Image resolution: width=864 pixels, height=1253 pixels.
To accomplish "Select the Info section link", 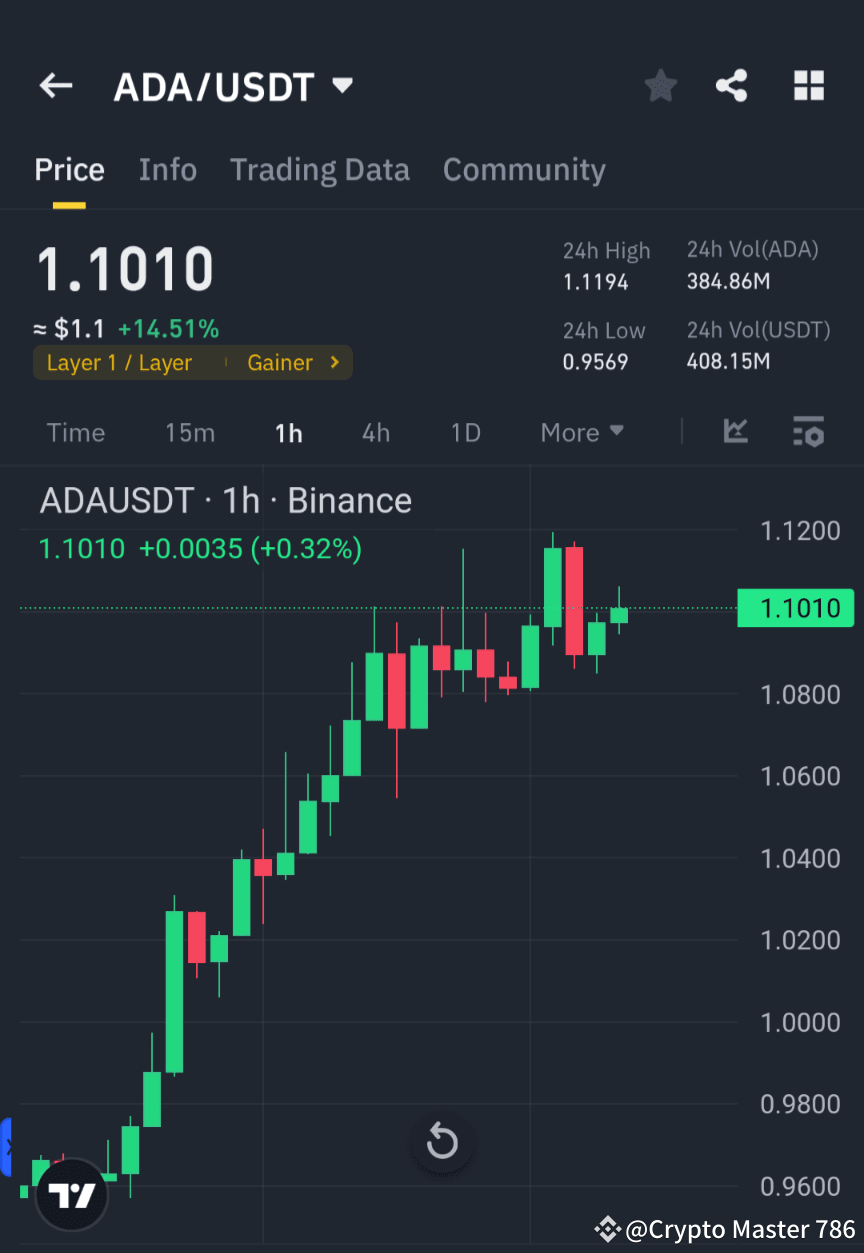I will [167, 169].
